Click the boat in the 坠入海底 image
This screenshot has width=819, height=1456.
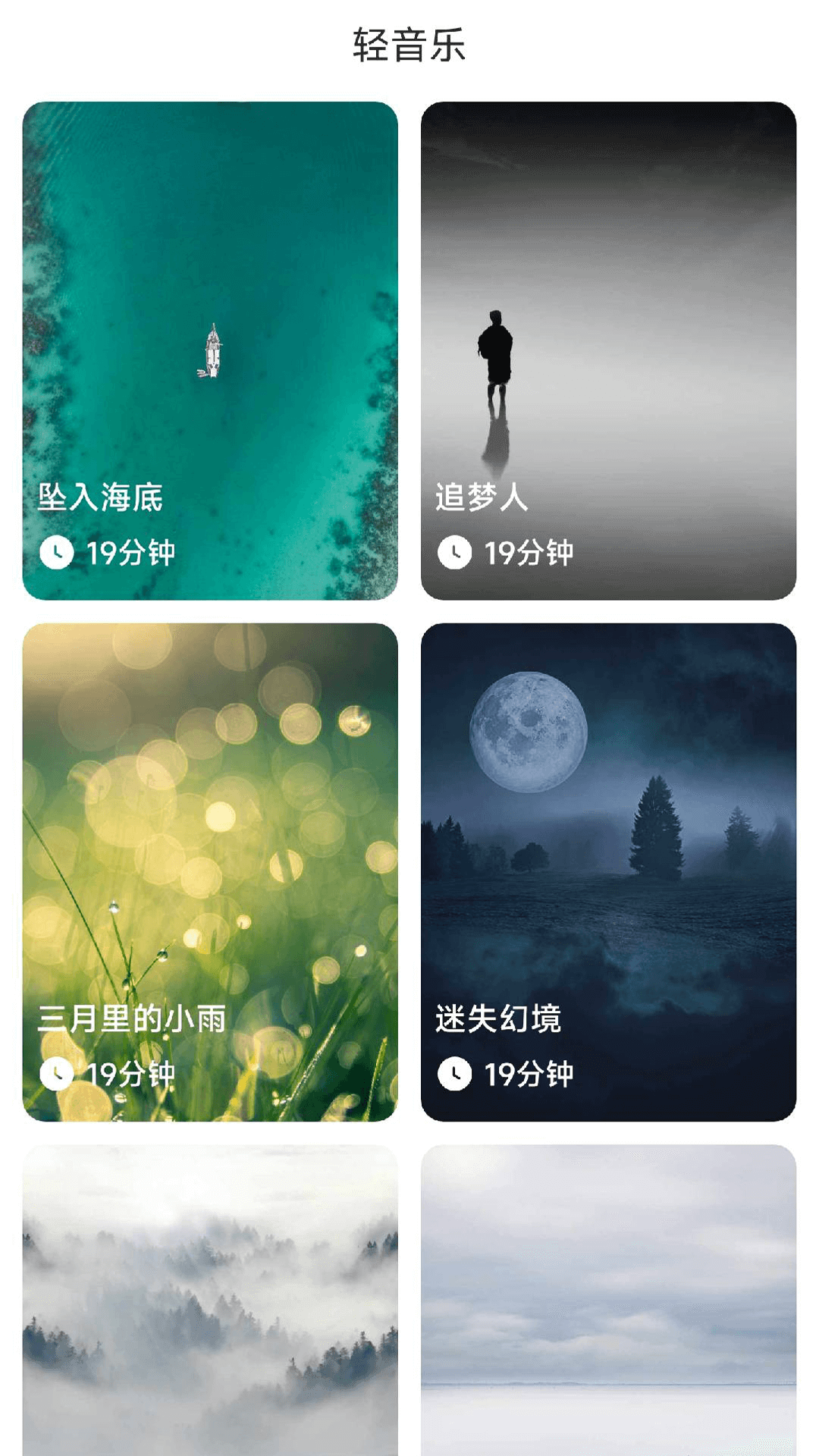[212, 350]
